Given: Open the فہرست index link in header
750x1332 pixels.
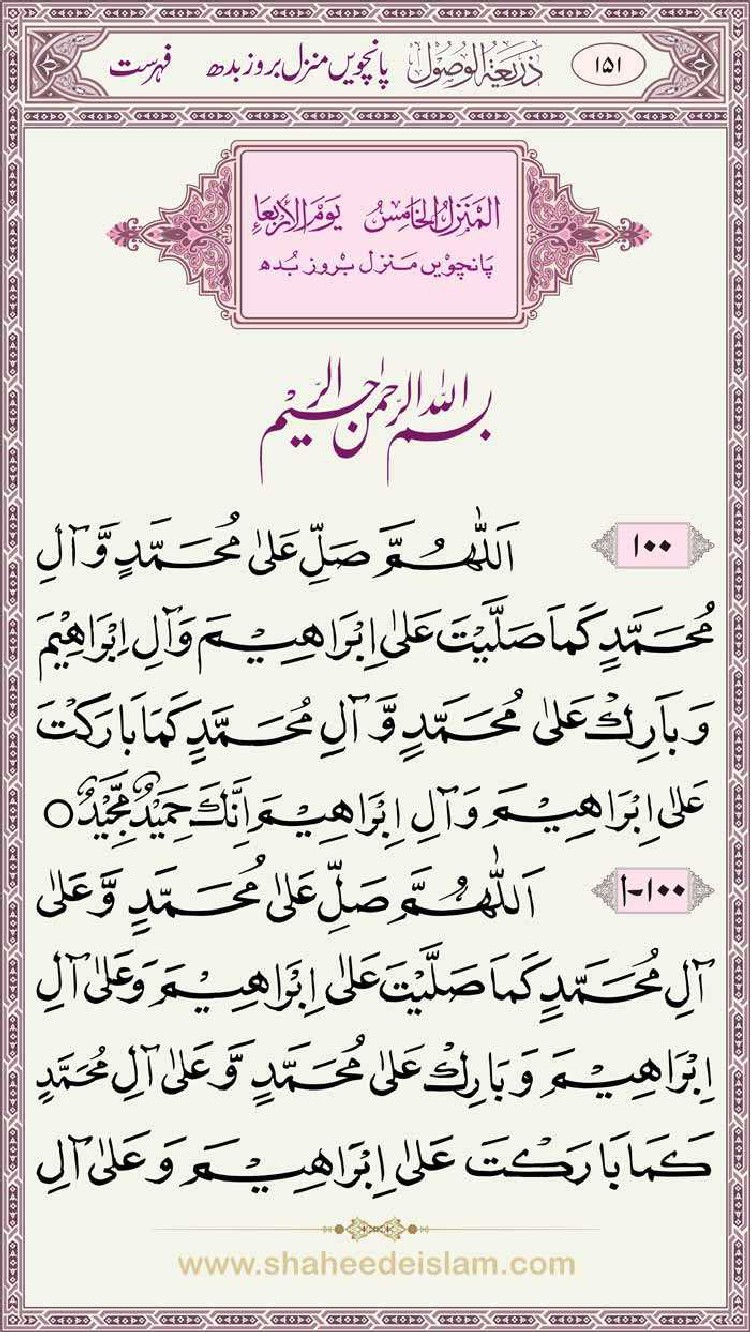Looking at the screenshot, I should pyautogui.click(x=139, y=69).
